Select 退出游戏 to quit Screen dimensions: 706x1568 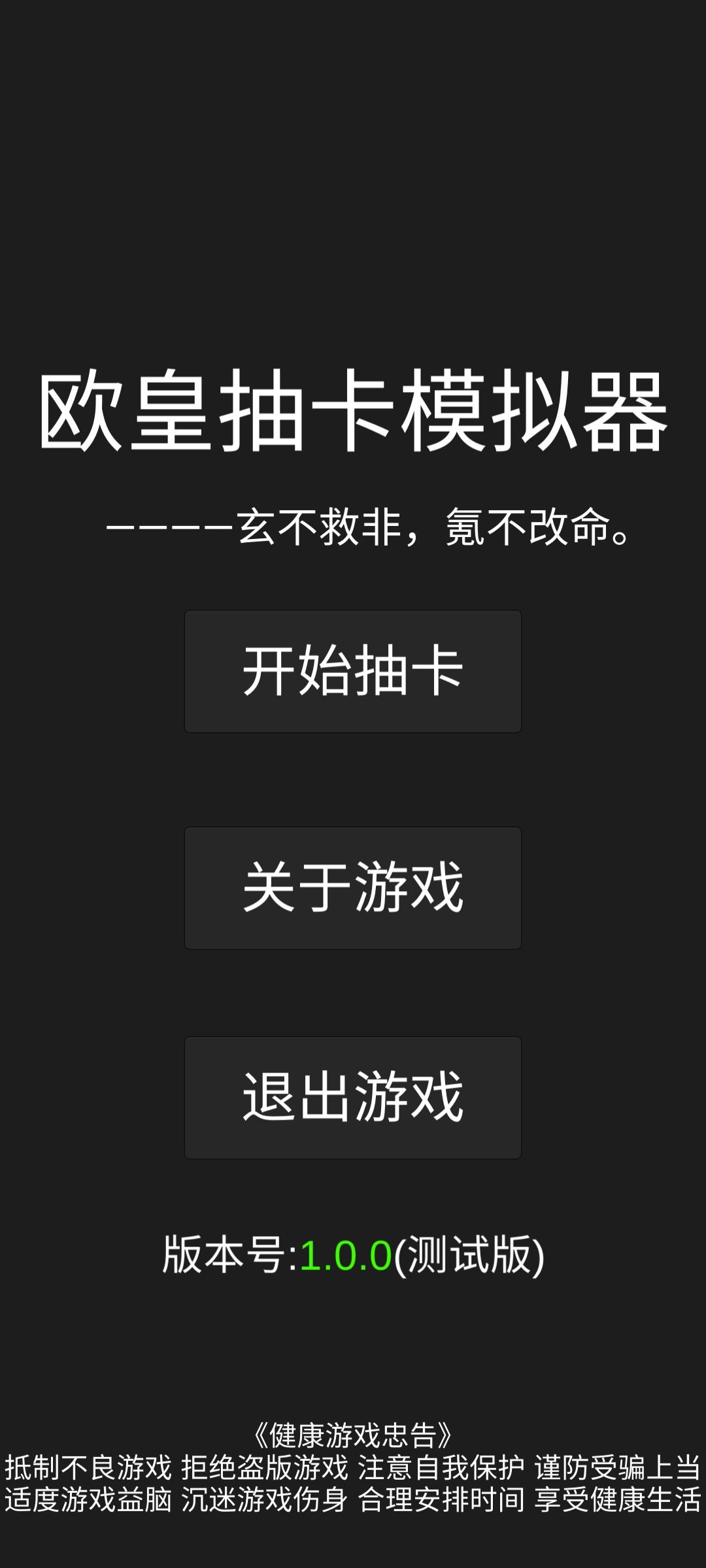click(353, 1098)
